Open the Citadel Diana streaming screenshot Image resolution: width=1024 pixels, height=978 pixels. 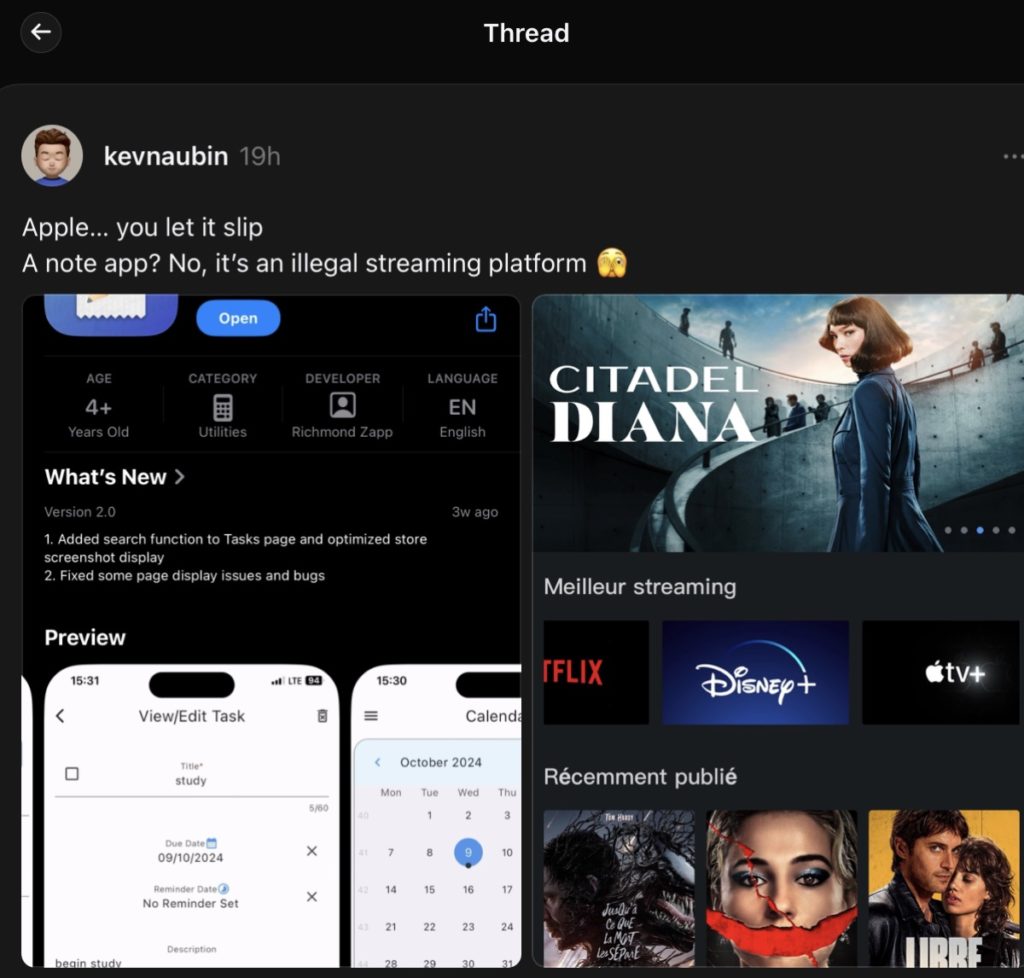[778, 630]
